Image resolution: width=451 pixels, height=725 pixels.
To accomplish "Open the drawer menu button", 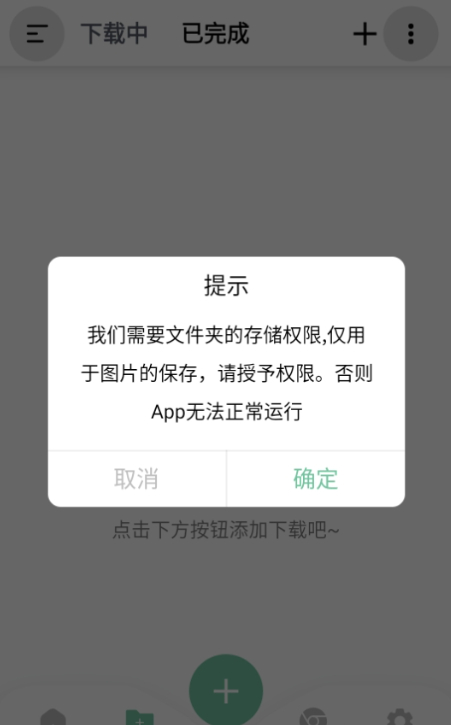I will (37, 34).
